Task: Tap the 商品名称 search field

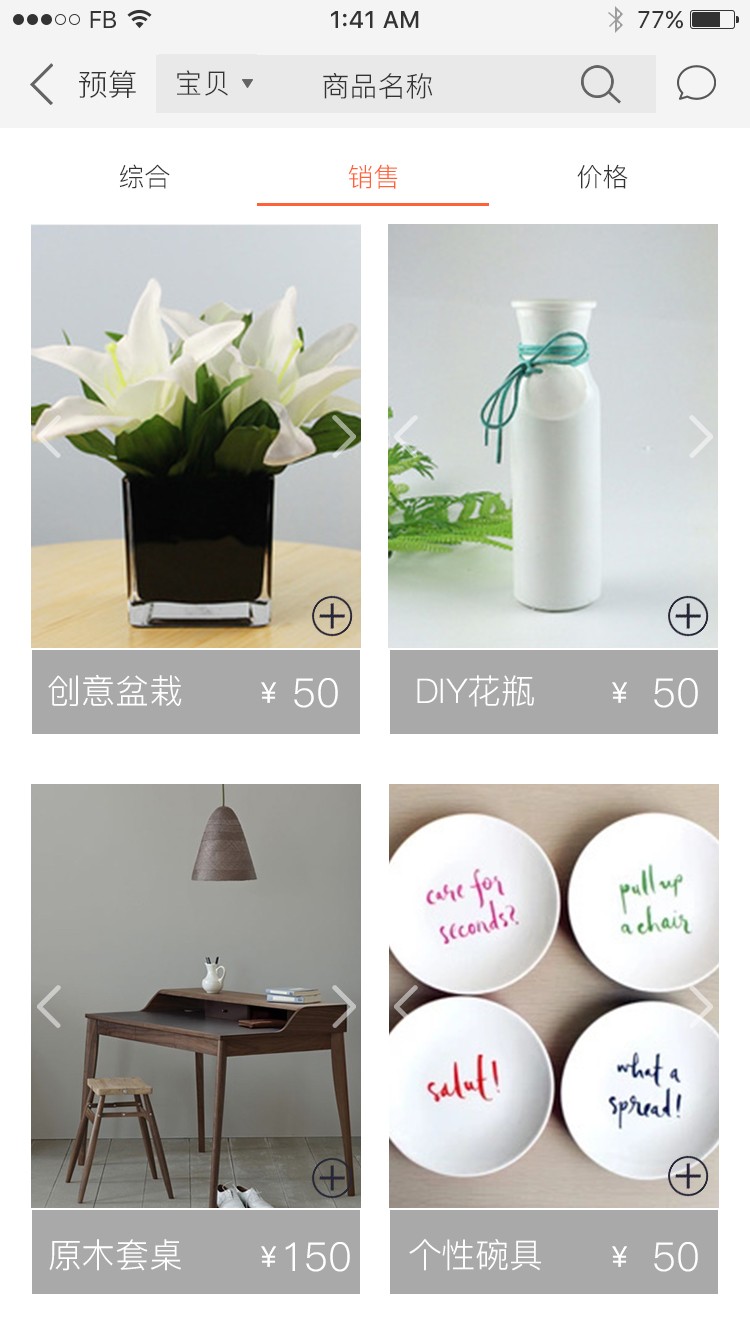Action: point(378,86)
